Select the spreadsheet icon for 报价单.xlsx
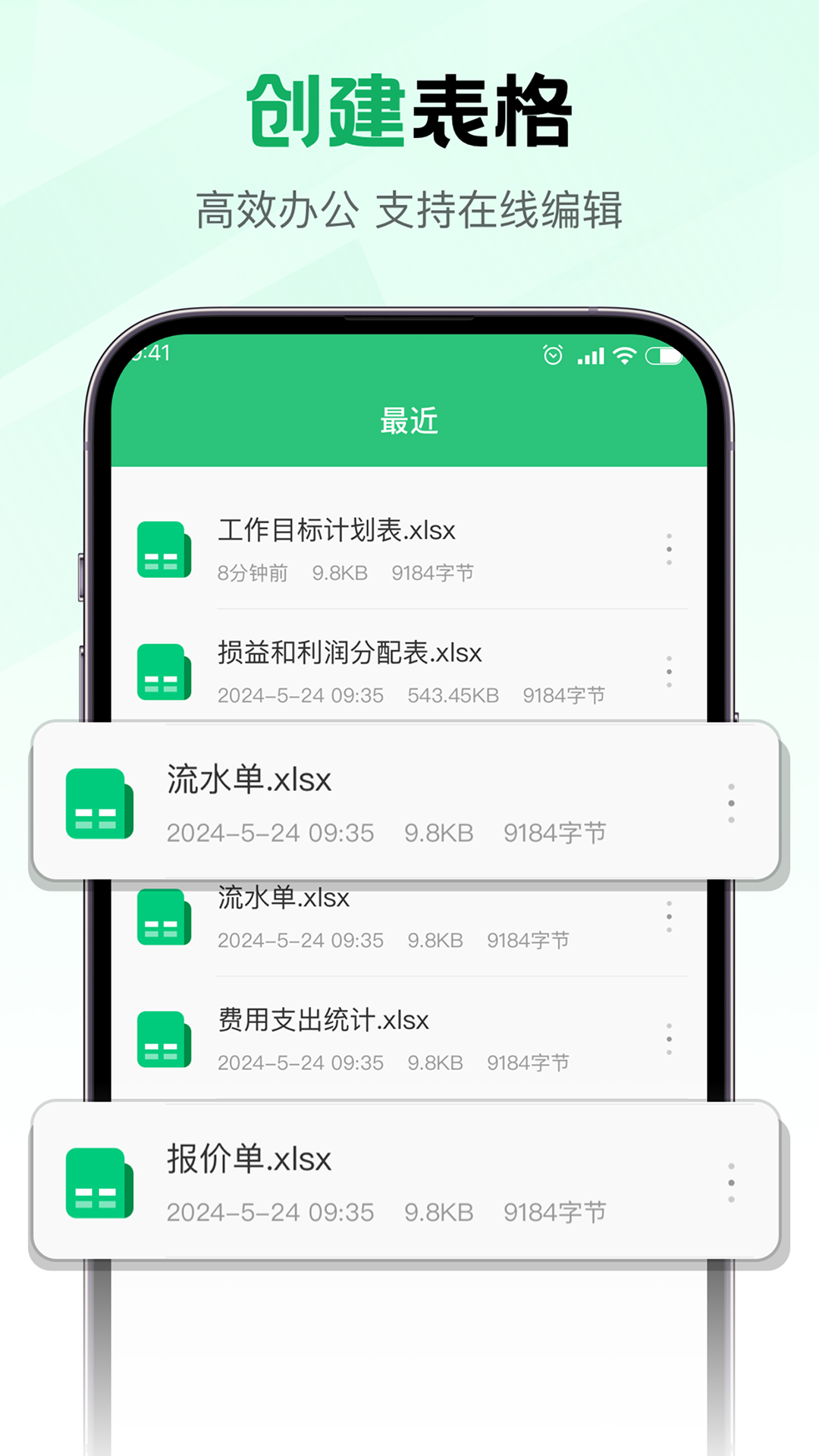The image size is (819, 1456). click(99, 1181)
